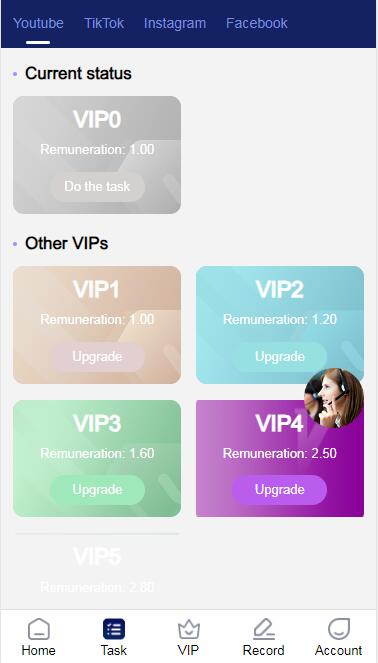Image resolution: width=378 pixels, height=663 pixels.
Task: Select the Task tab
Action: [x=114, y=637]
